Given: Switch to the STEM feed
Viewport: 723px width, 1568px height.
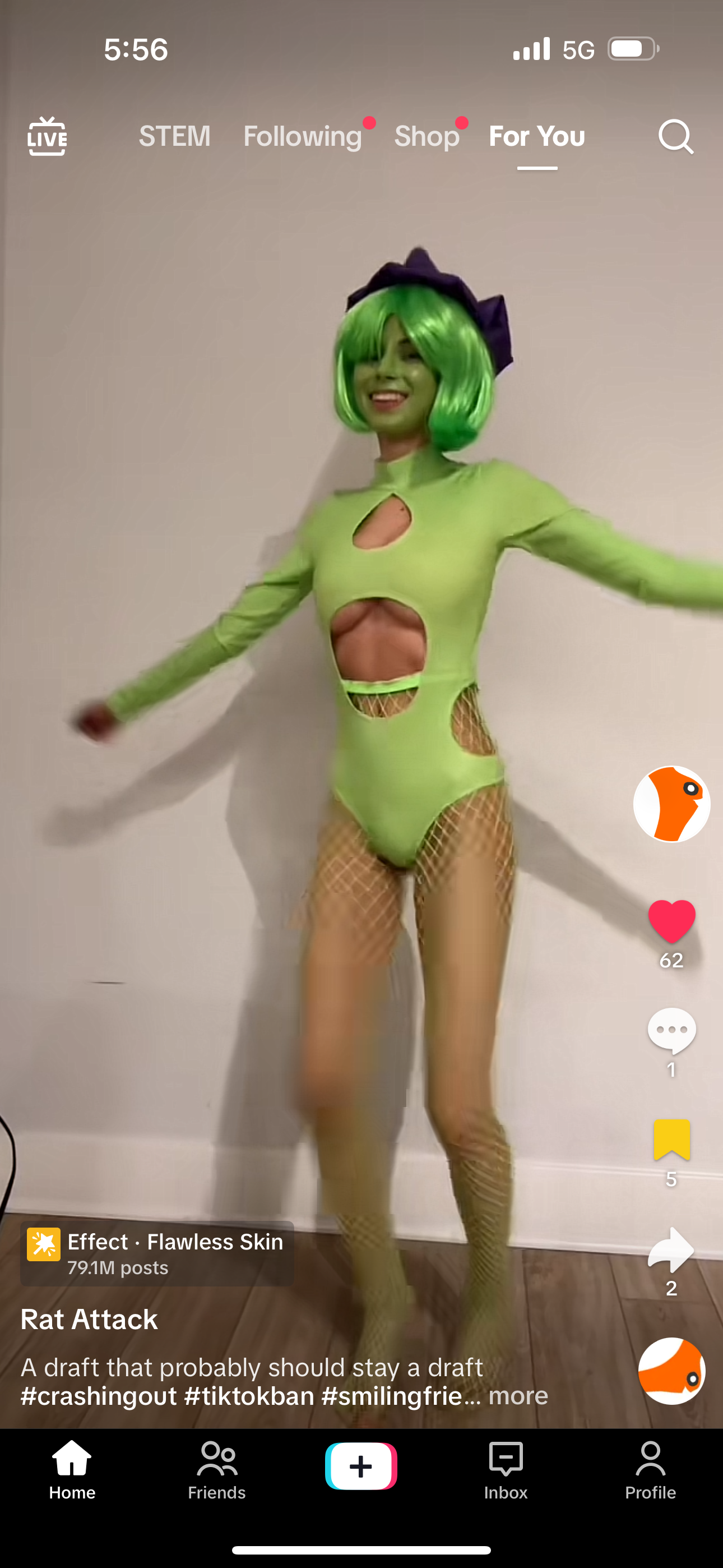Looking at the screenshot, I should tap(175, 136).
